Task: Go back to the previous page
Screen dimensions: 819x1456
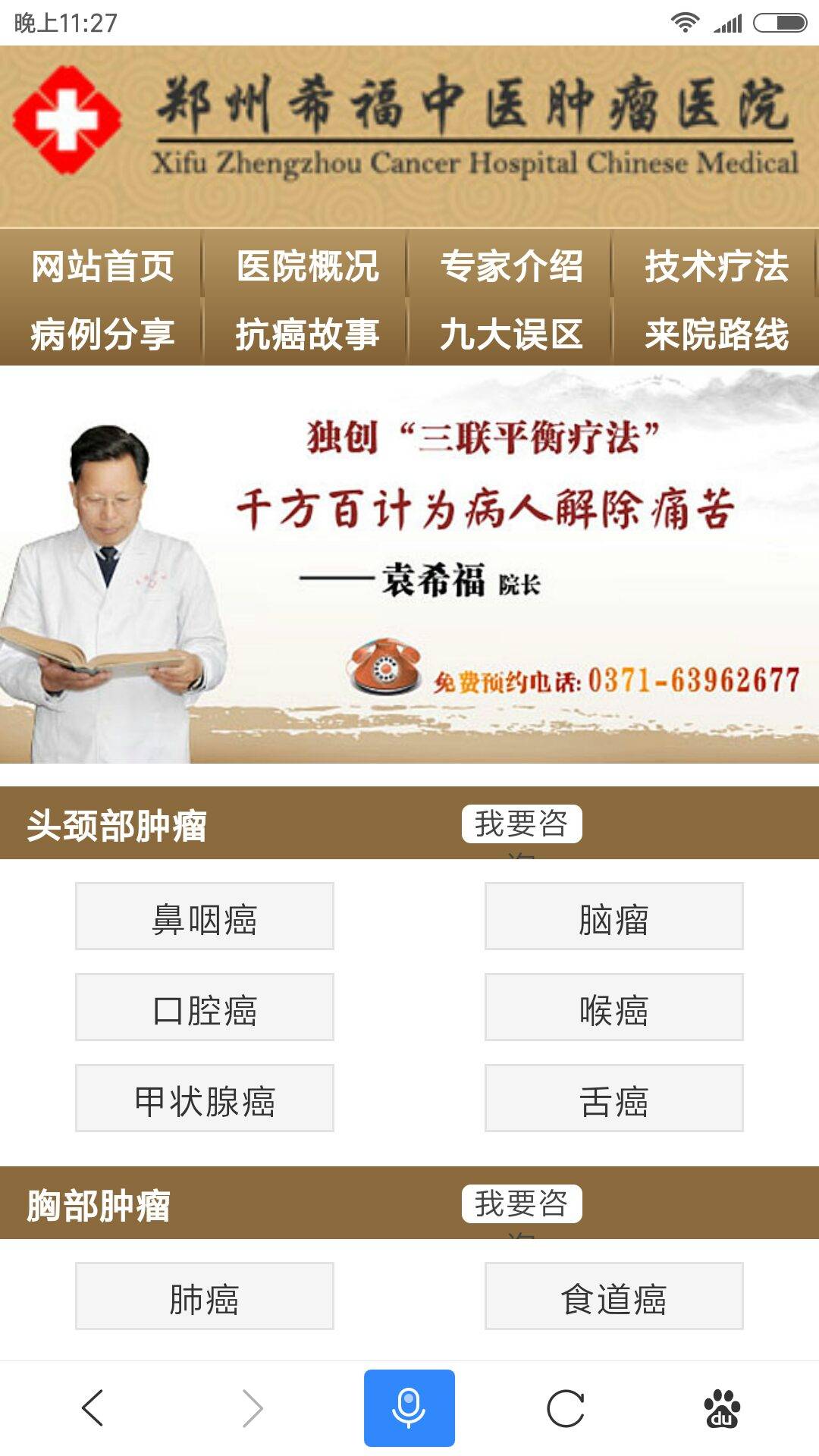Action: pyautogui.click(x=93, y=1408)
